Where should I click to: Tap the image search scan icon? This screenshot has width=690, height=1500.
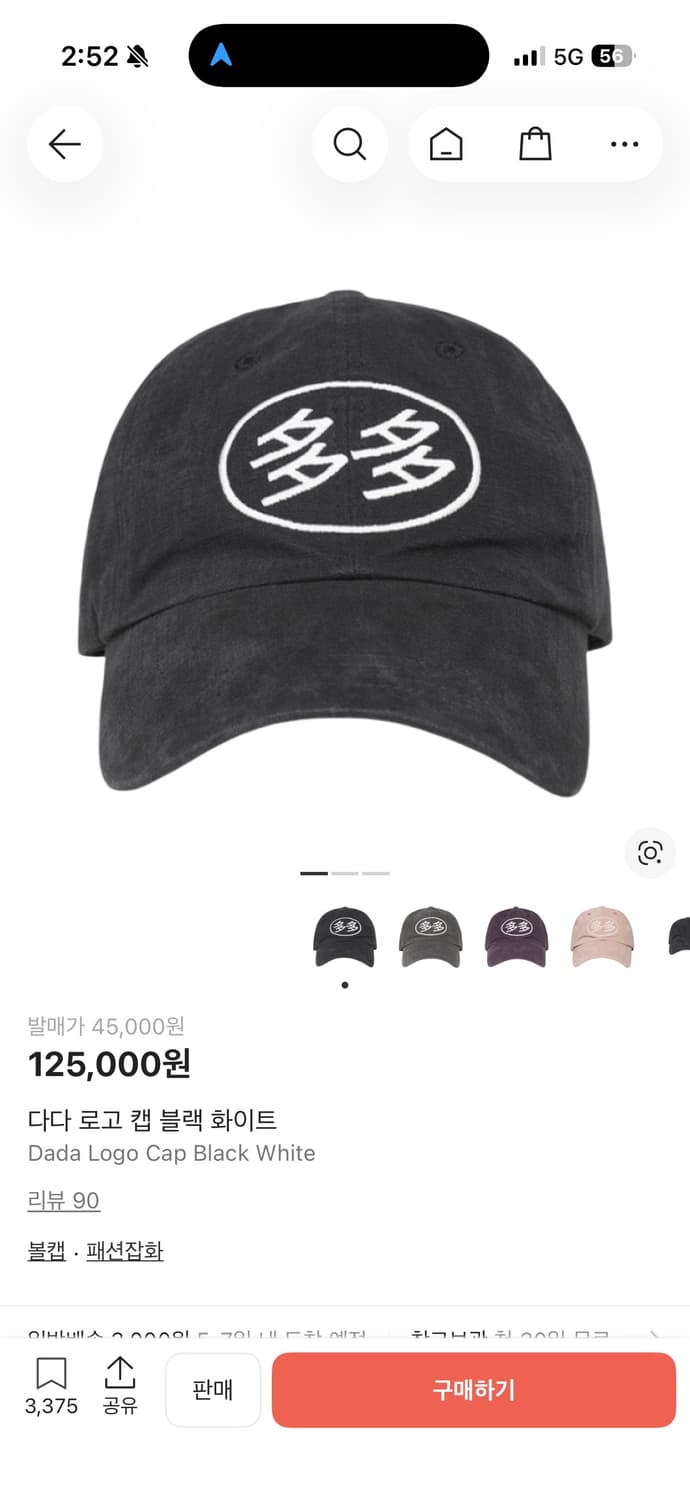(x=650, y=853)
